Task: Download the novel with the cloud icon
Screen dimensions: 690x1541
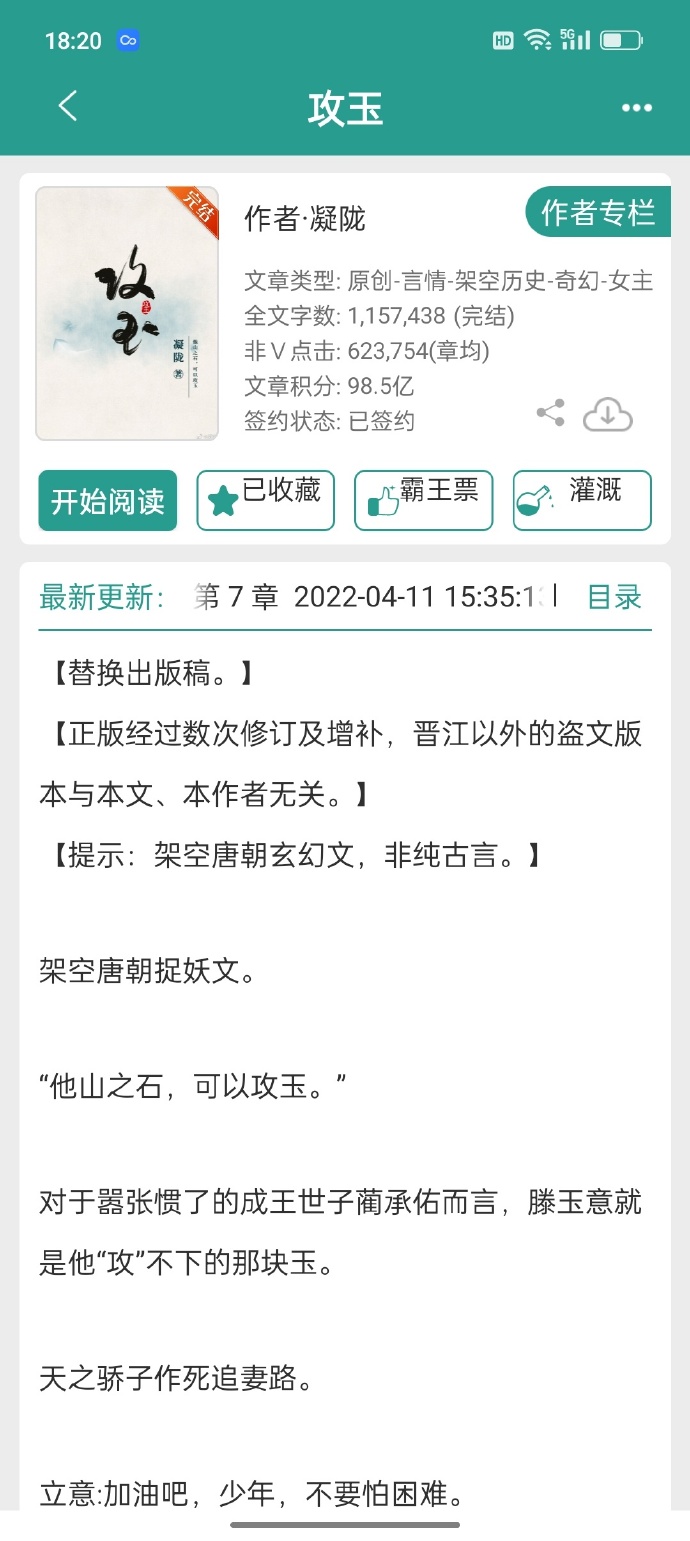Action: click(608, 414)
